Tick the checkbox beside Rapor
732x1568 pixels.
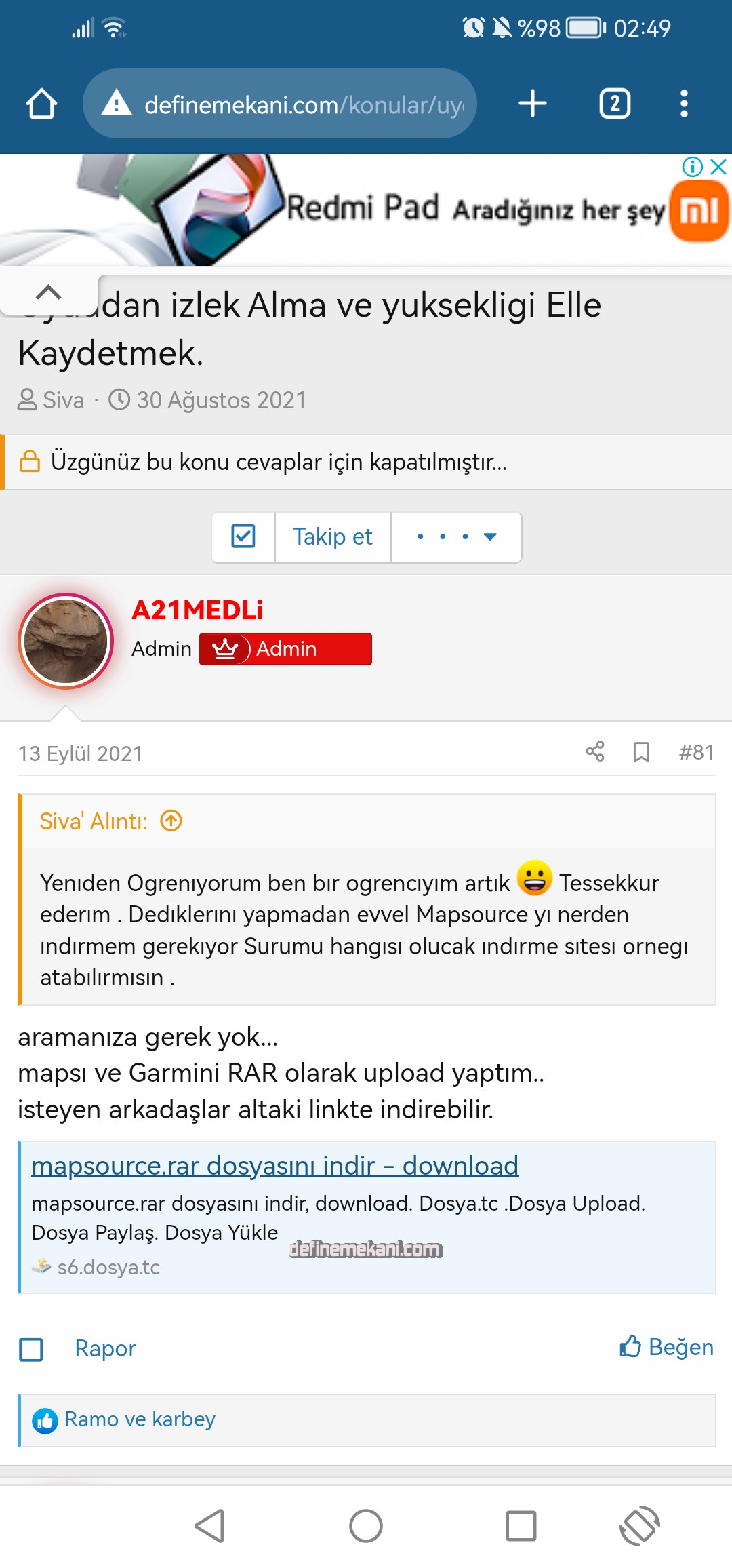click(31, 1349)
